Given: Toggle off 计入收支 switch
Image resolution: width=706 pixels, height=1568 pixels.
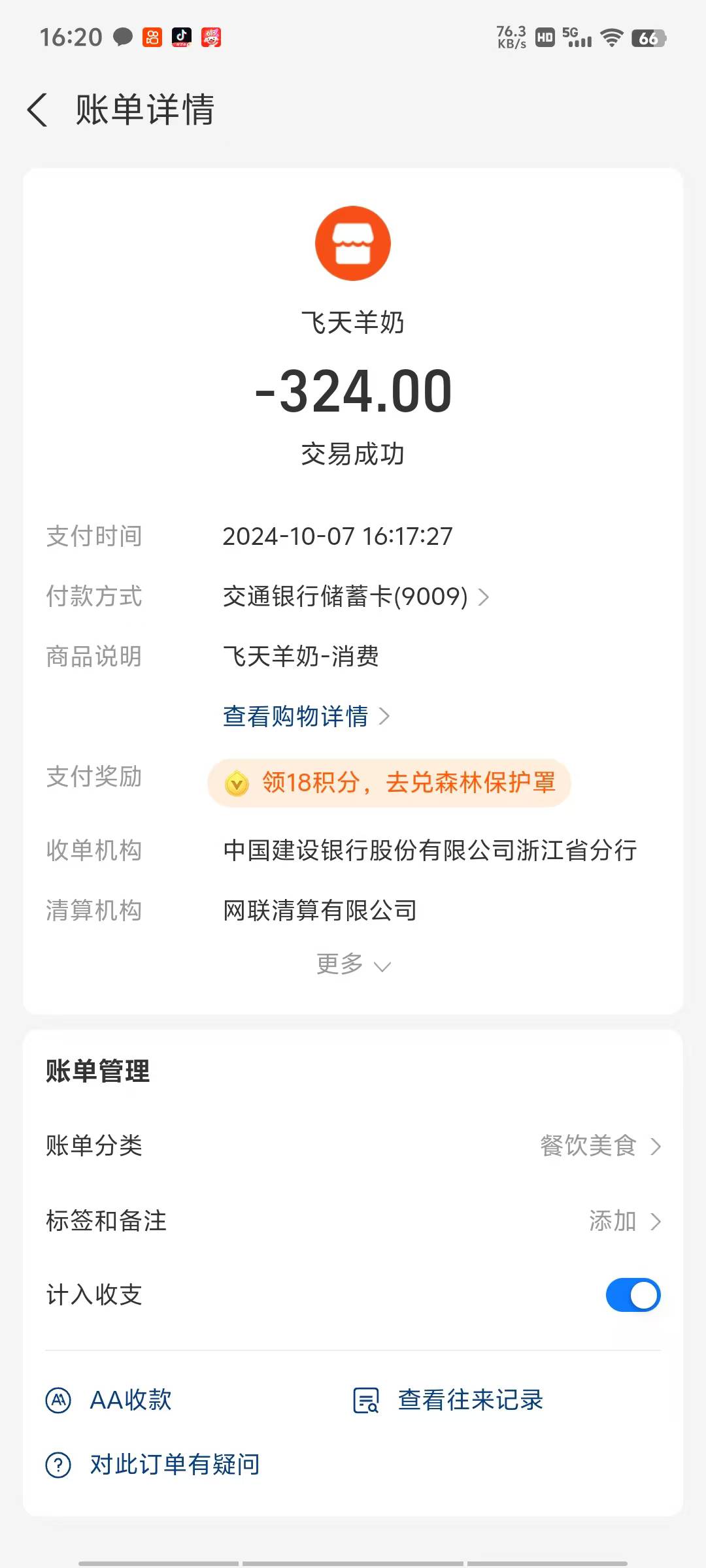Looking at the screenshot, I should (632, 1295).
